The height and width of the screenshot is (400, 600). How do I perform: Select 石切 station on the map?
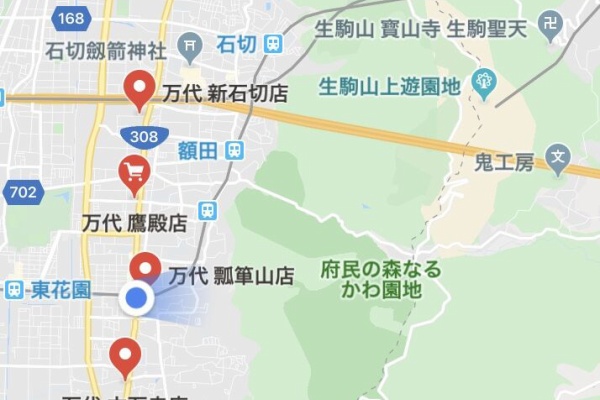(274, 44)
